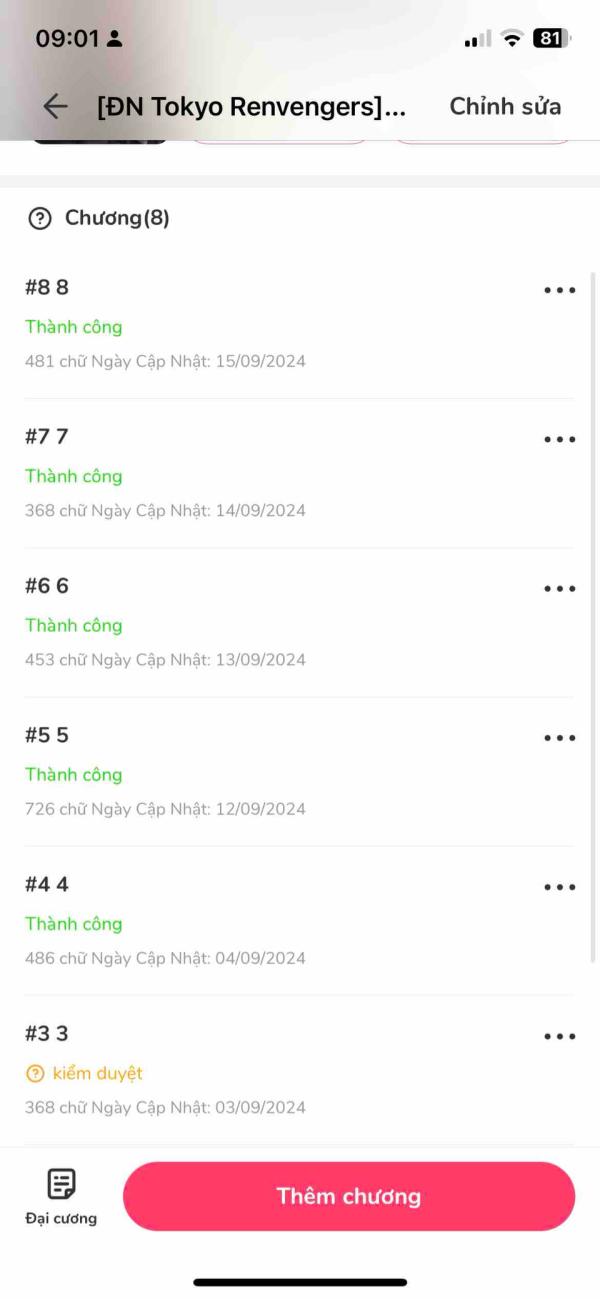Viewport: 600px width, 1299px height.
Task: Tap the Chỉnh sửa edit button
Action: point(505,107)
